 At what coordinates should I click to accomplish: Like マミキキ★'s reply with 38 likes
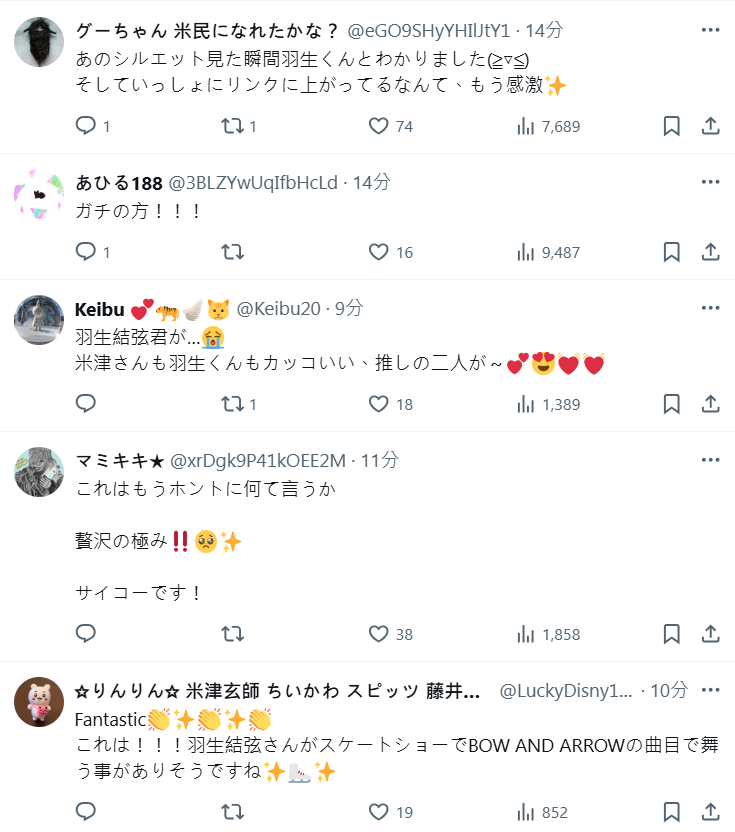379,634
